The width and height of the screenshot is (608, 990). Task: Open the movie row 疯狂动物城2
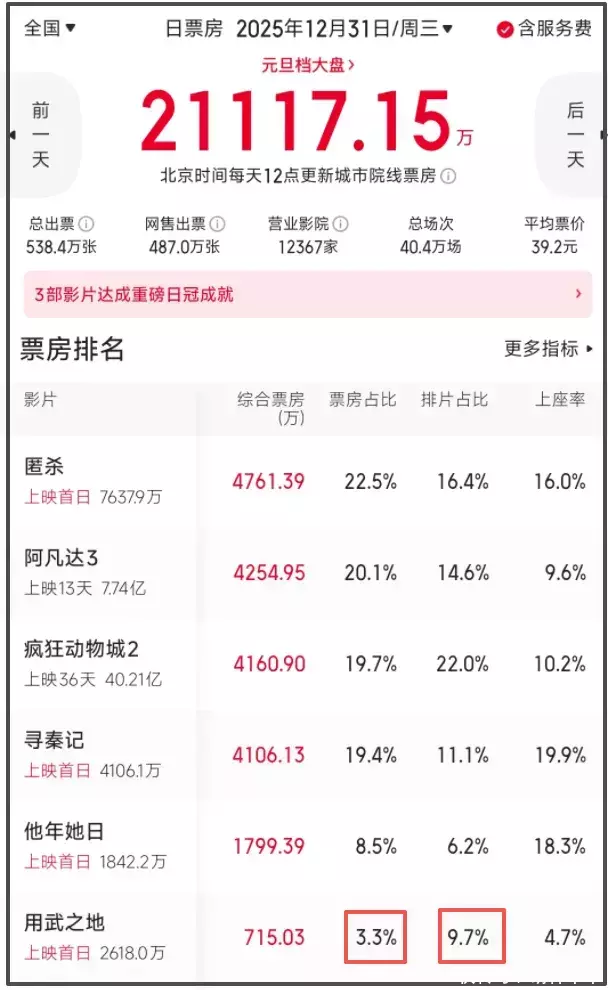[306, 663]
